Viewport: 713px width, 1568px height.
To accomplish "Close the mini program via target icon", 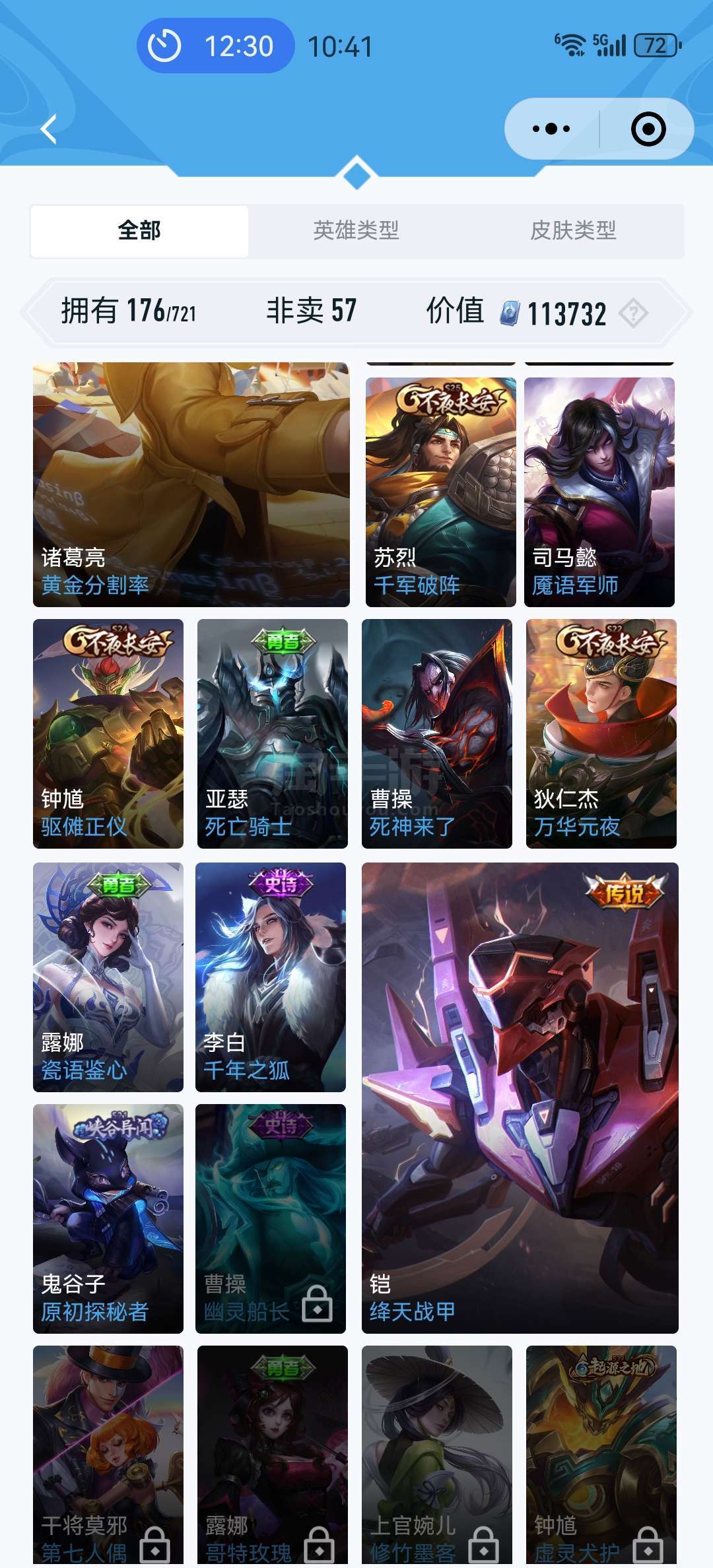I will pos(648,129).
